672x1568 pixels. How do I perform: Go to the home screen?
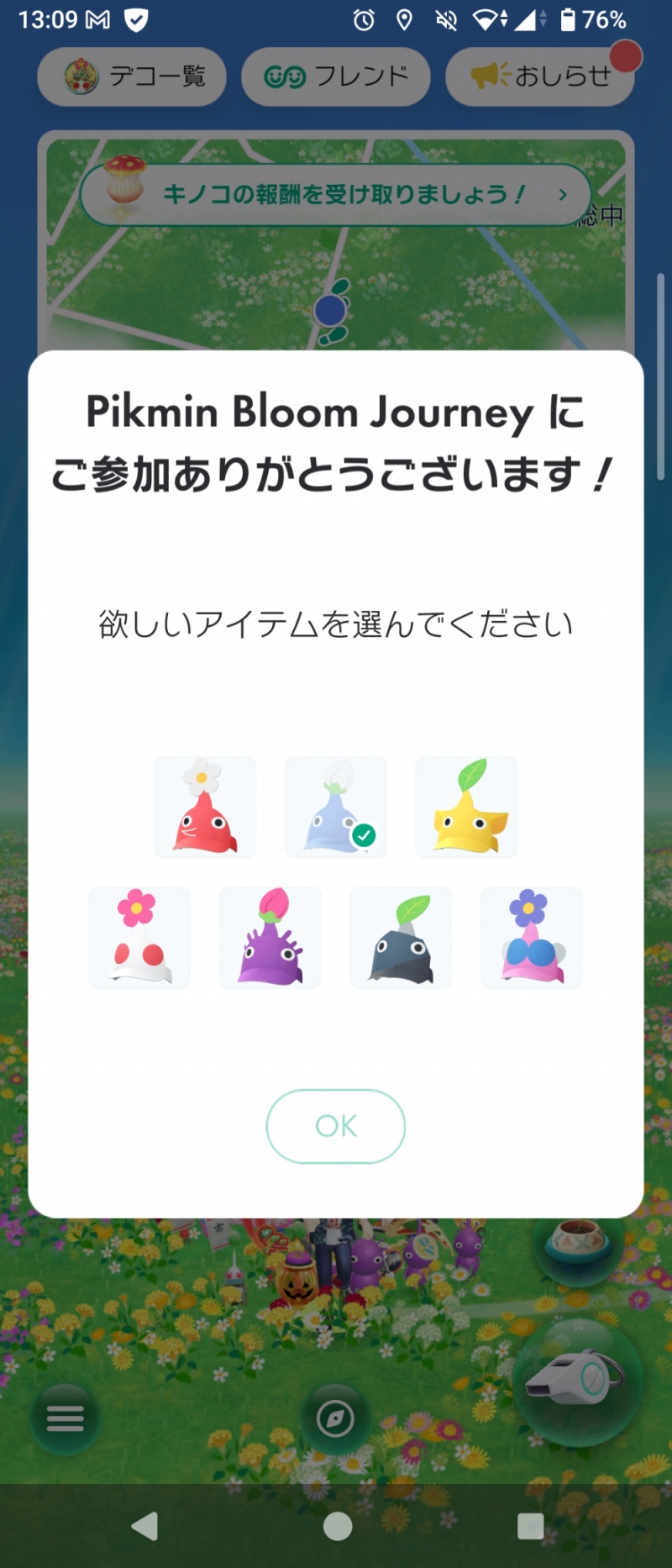click(337, 1526)
